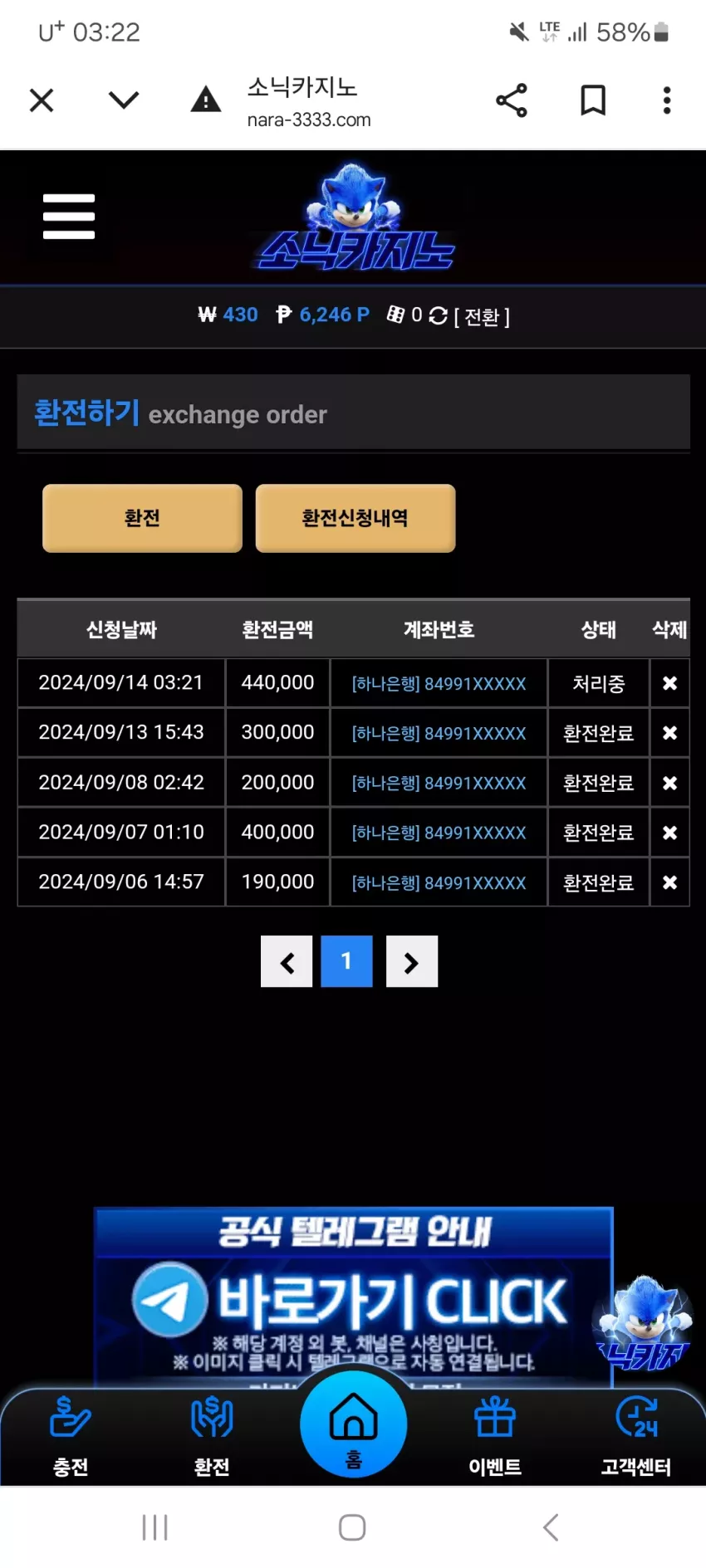
Task: Share the current page
Action: (512, 100)
